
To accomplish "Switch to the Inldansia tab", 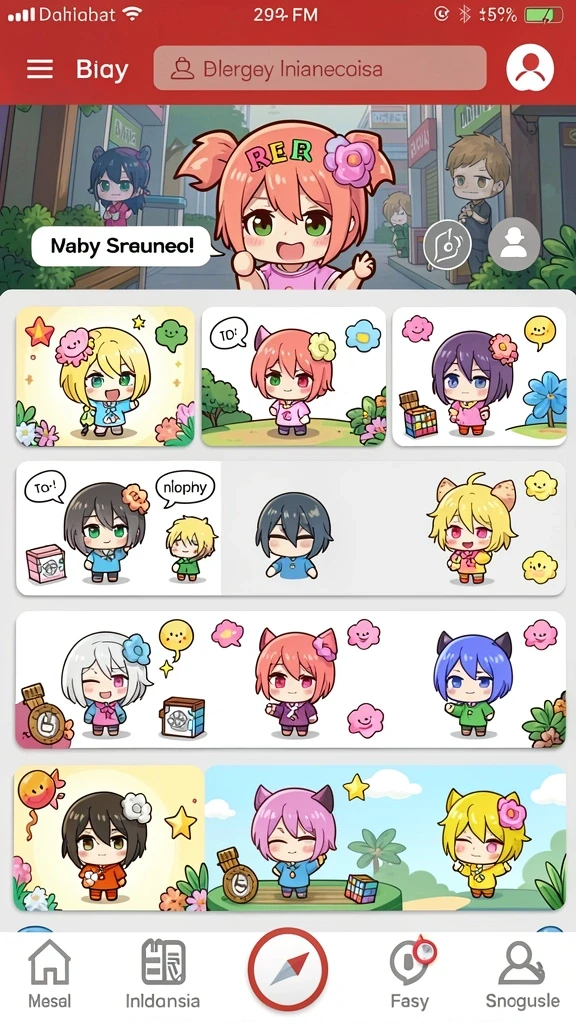I will coord(163,974).
